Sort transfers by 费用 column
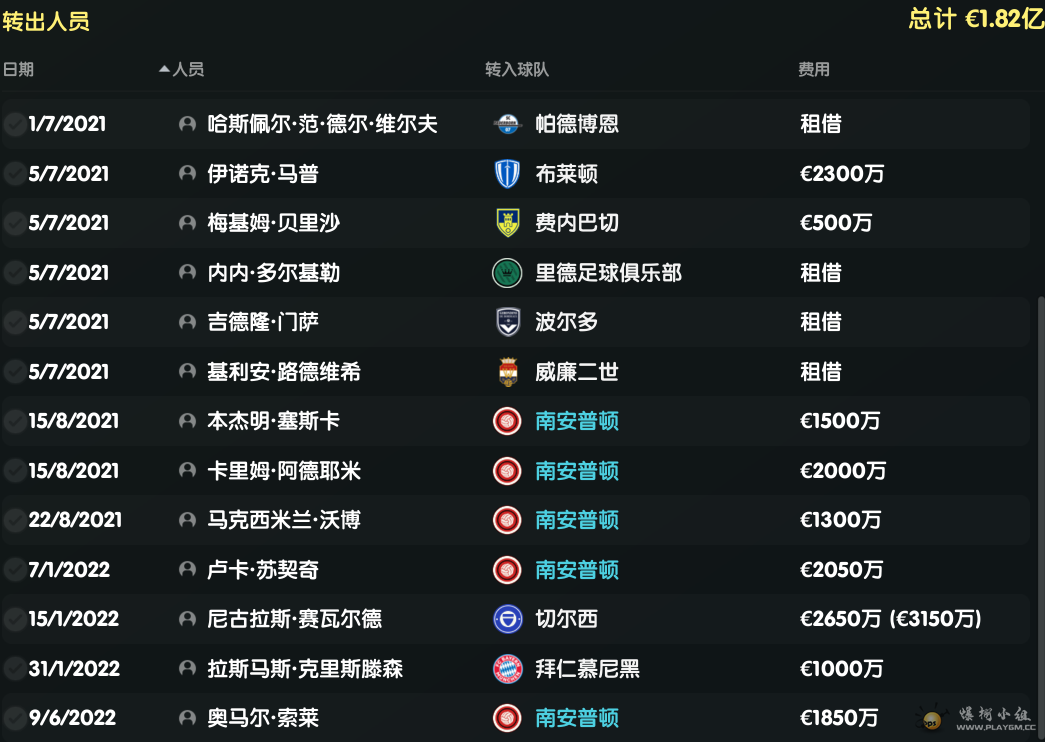 click(813, 70)
